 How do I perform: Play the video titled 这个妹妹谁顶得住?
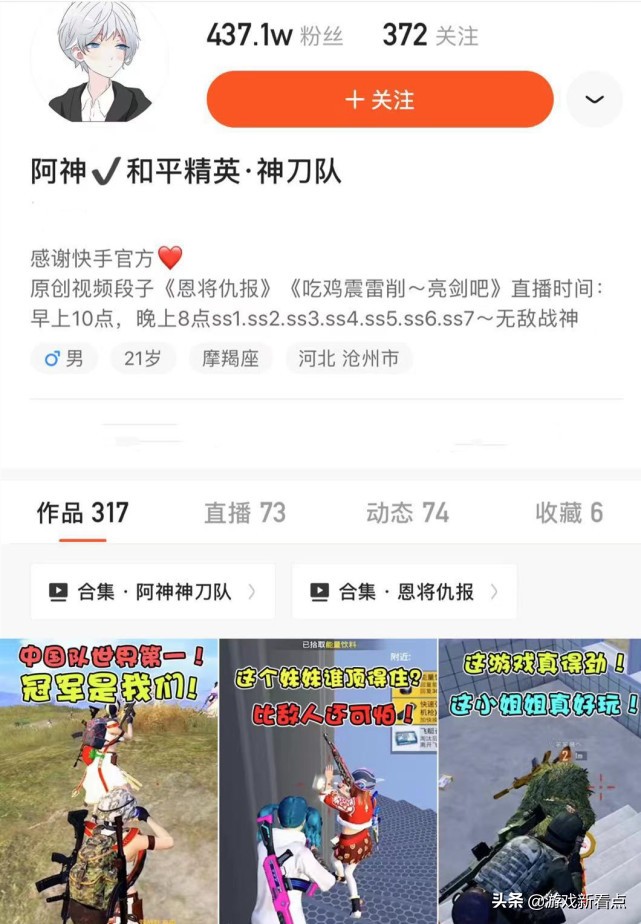pos(328,781)
